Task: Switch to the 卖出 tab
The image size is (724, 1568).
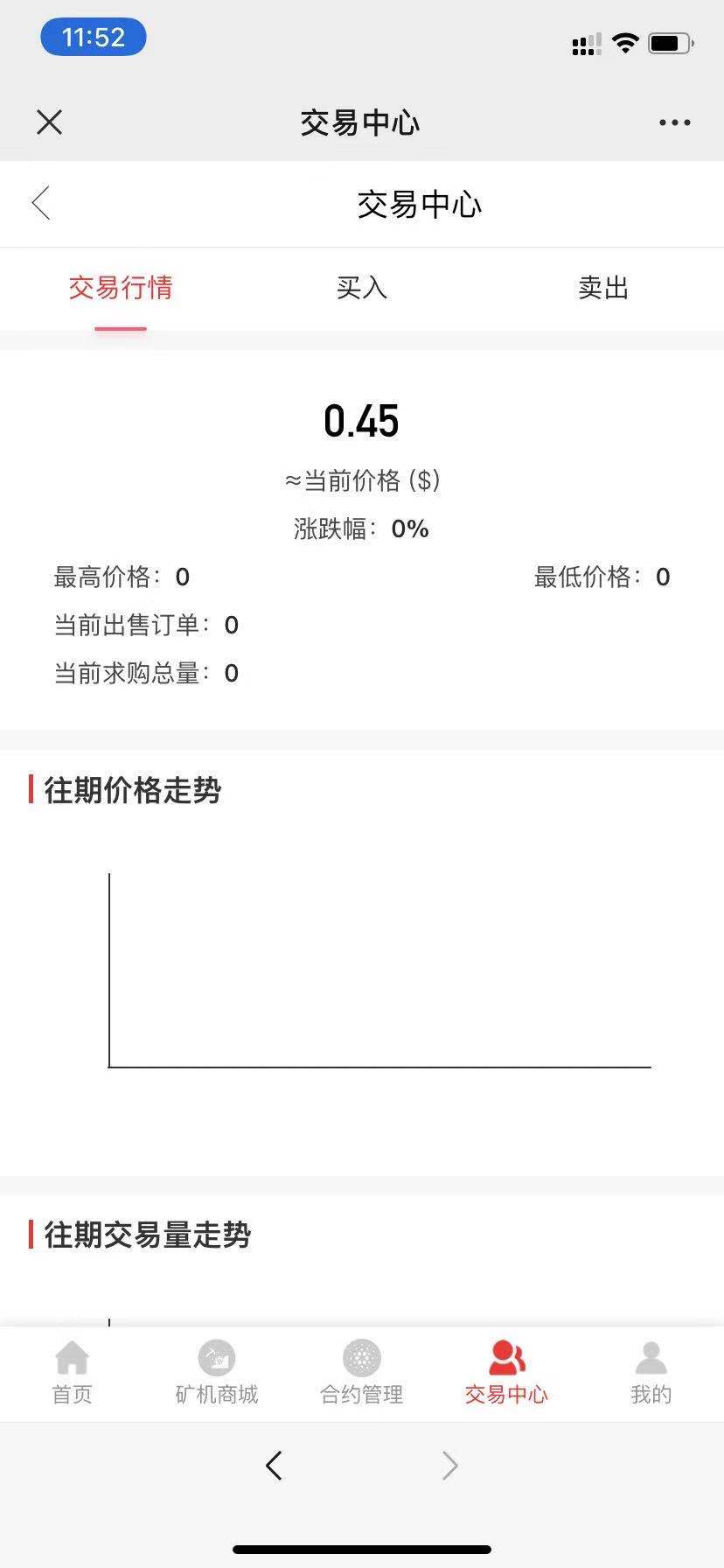Action: pos(603,288)
